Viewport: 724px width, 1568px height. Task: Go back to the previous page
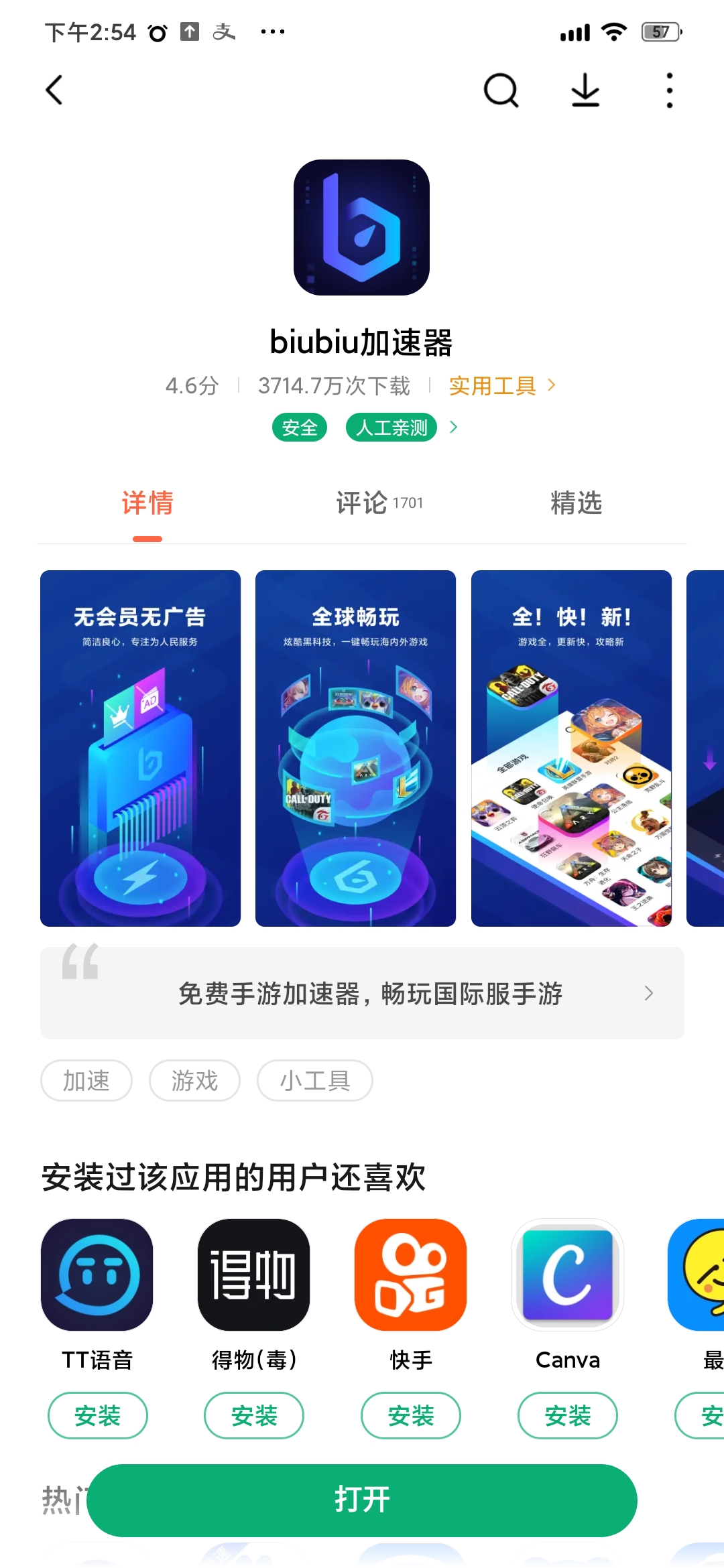tap(54, 90)
